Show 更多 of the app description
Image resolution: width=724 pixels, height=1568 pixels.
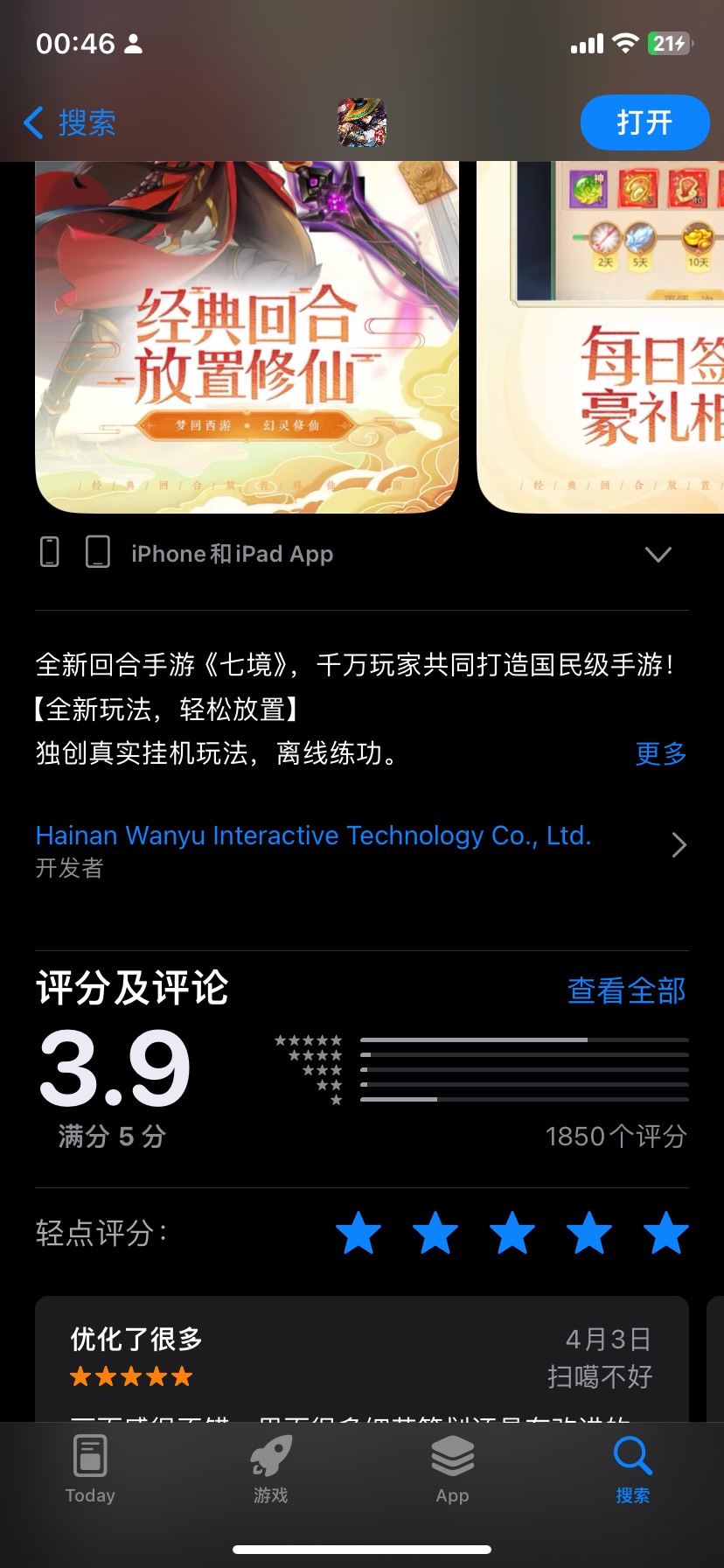661,753
